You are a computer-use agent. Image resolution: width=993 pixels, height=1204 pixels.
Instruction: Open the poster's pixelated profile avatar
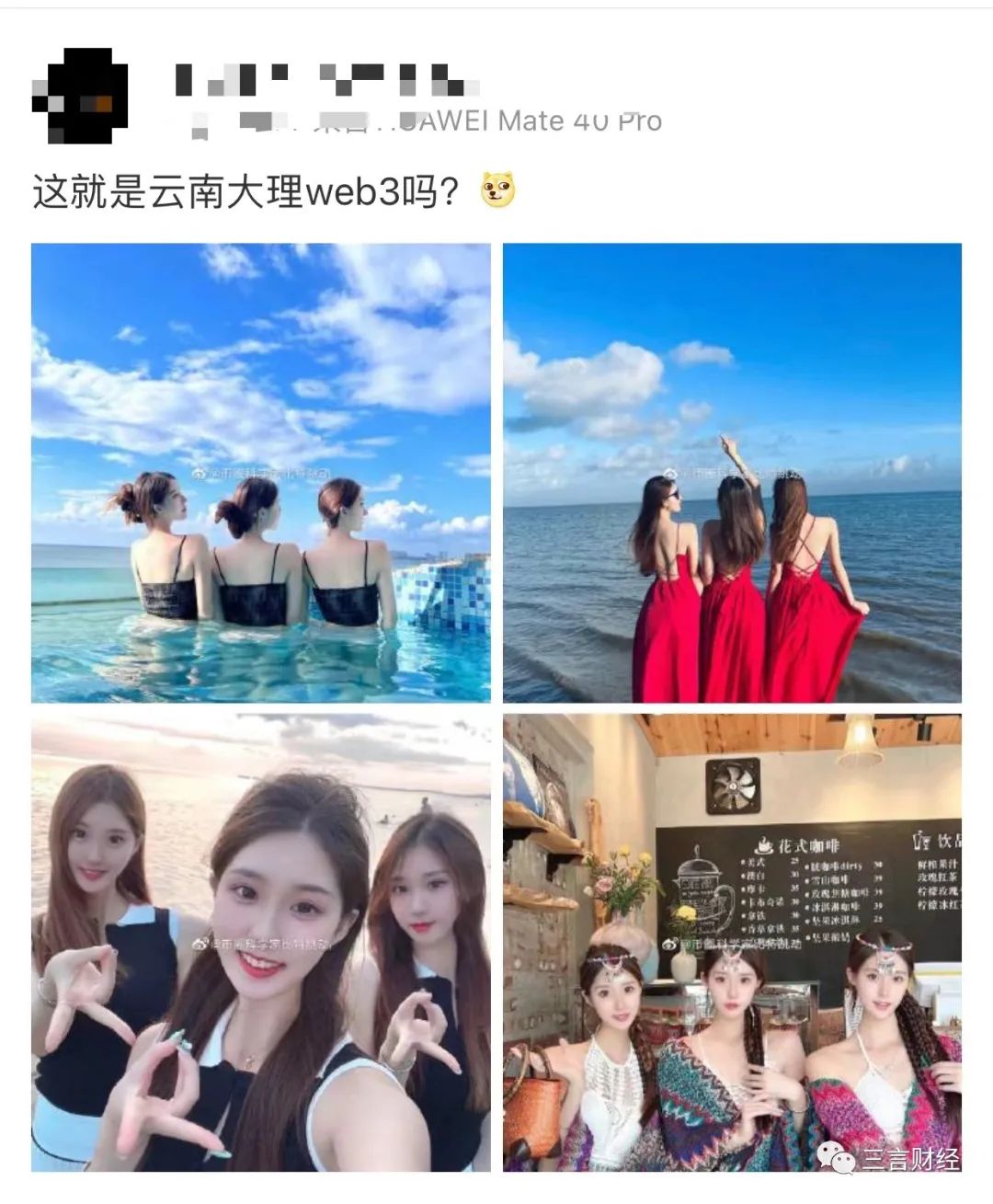(79, 96)
